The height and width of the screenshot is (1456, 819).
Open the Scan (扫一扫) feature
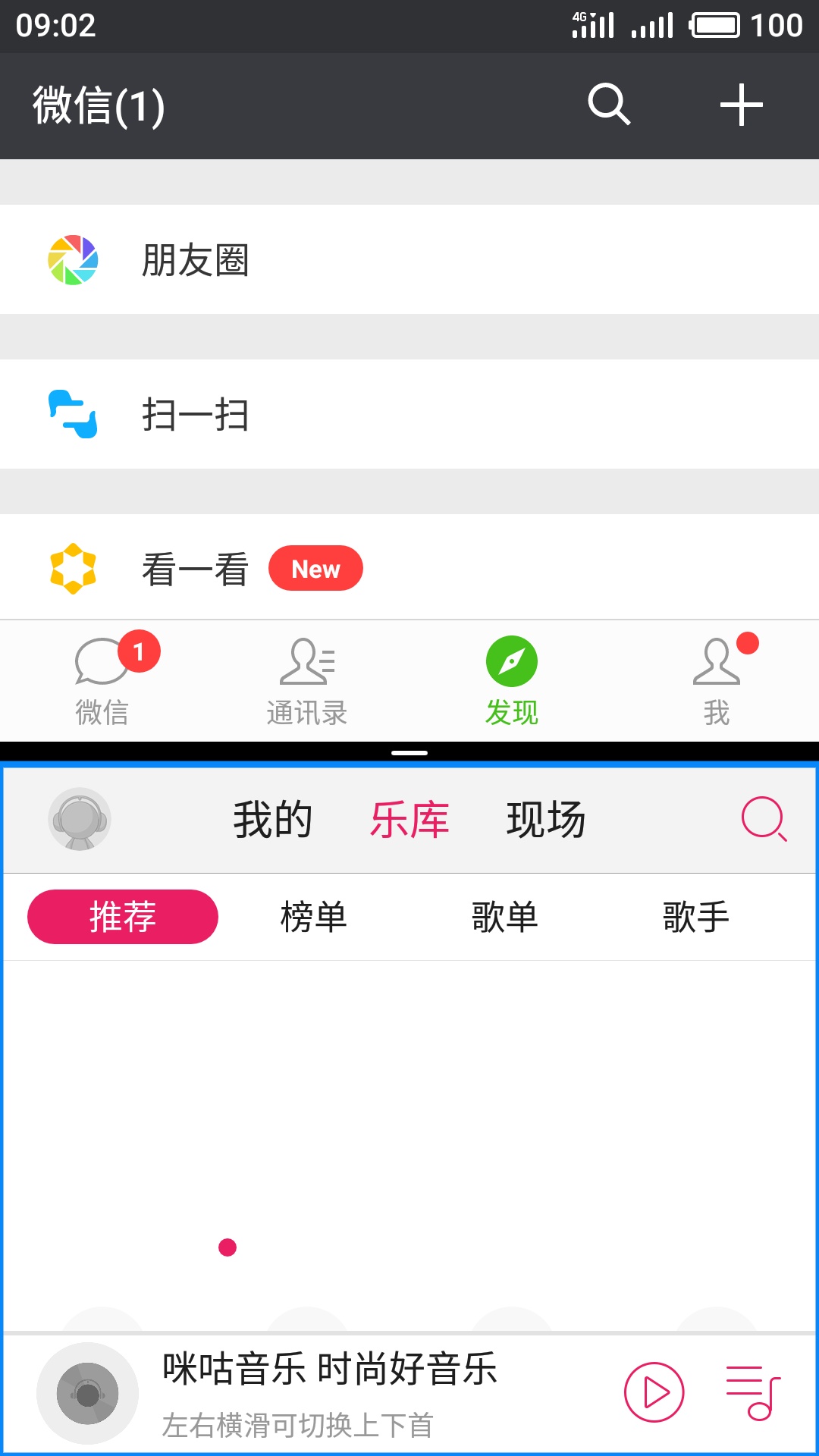pos(196,413)
